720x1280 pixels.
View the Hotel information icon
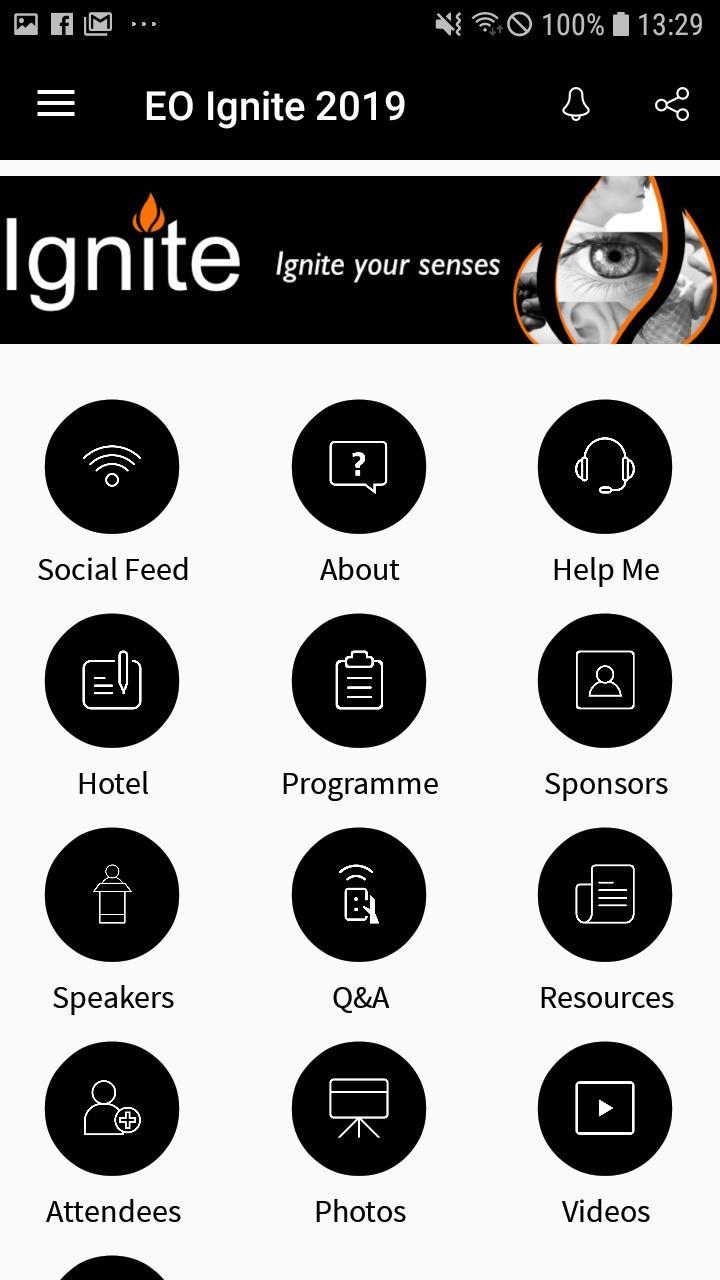point(112,680)
